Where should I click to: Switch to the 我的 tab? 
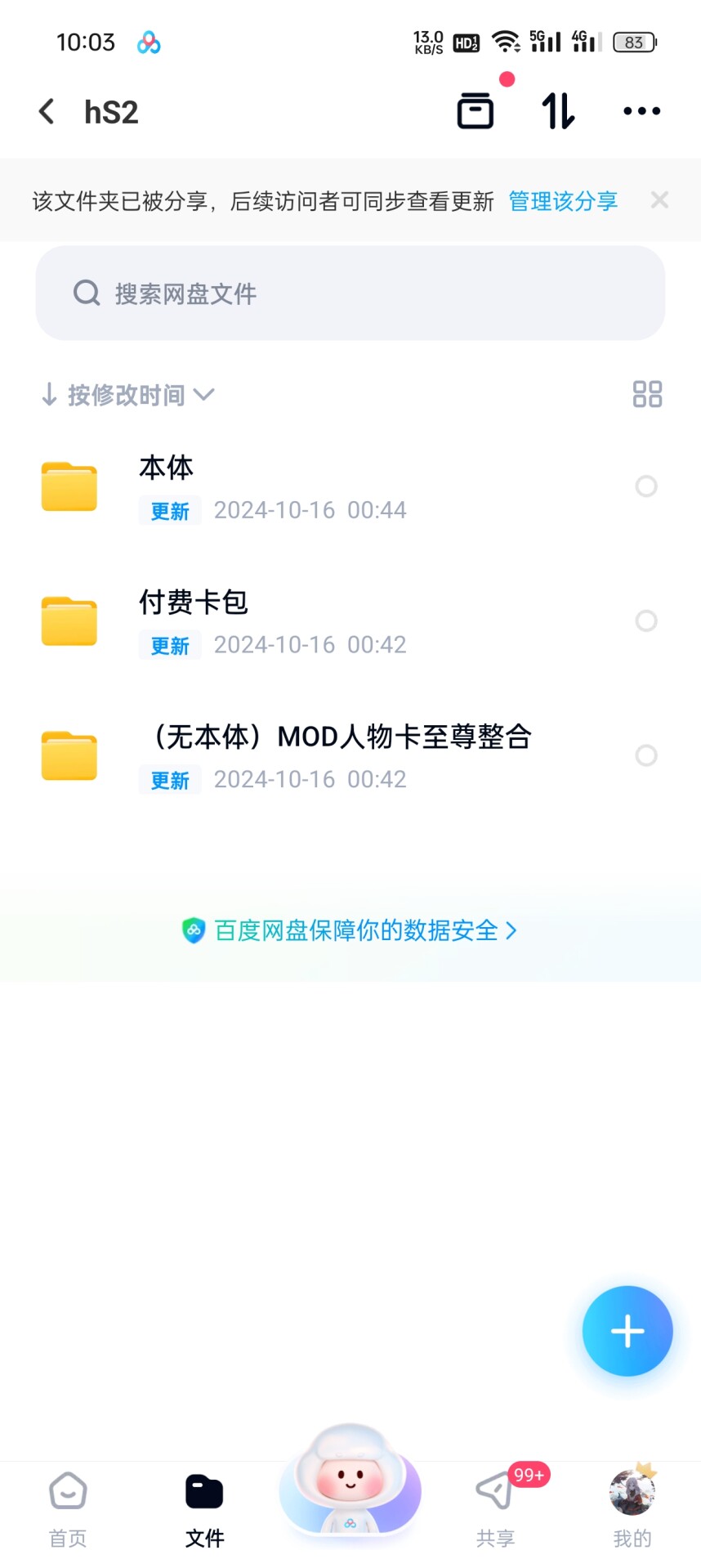pos(632,1509)
